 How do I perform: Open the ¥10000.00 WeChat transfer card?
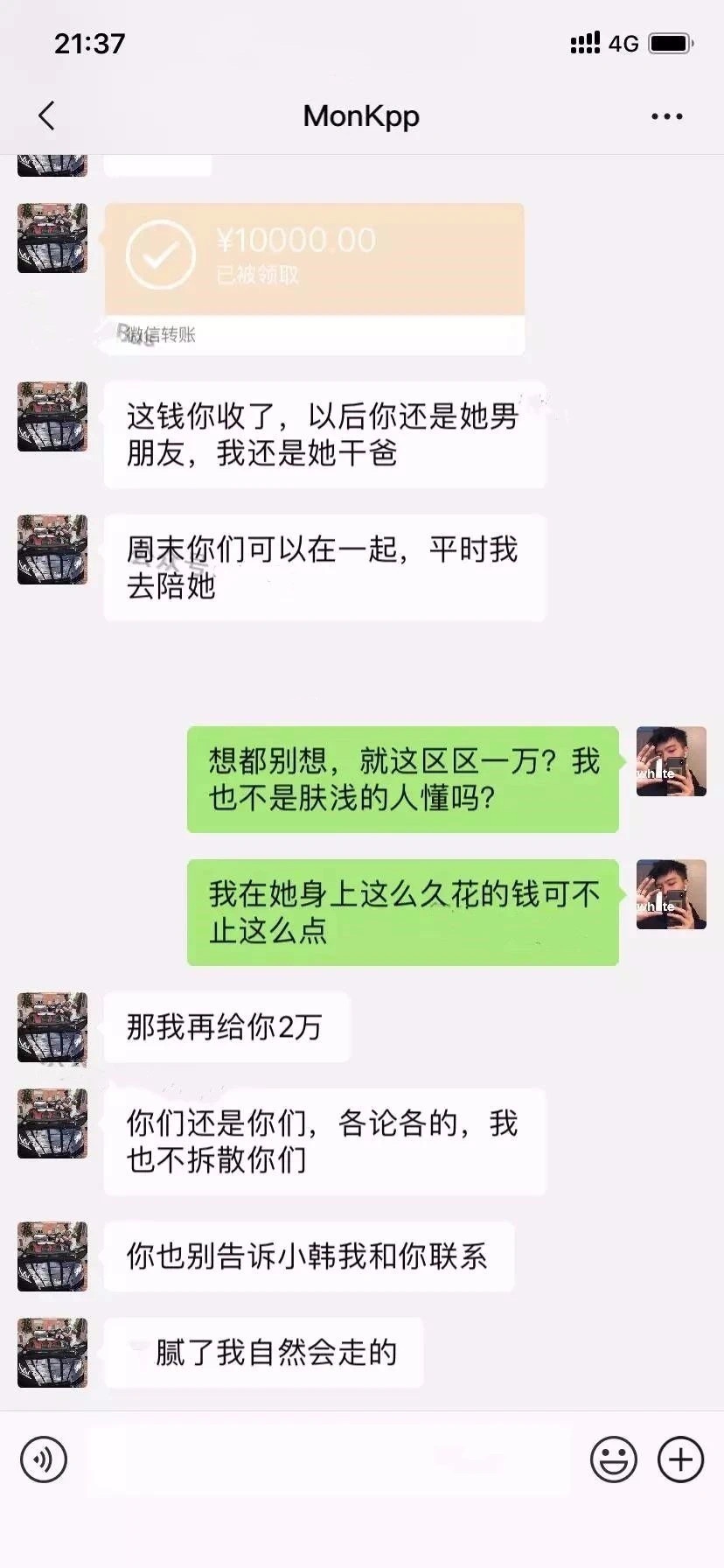[x=315, y=278]
